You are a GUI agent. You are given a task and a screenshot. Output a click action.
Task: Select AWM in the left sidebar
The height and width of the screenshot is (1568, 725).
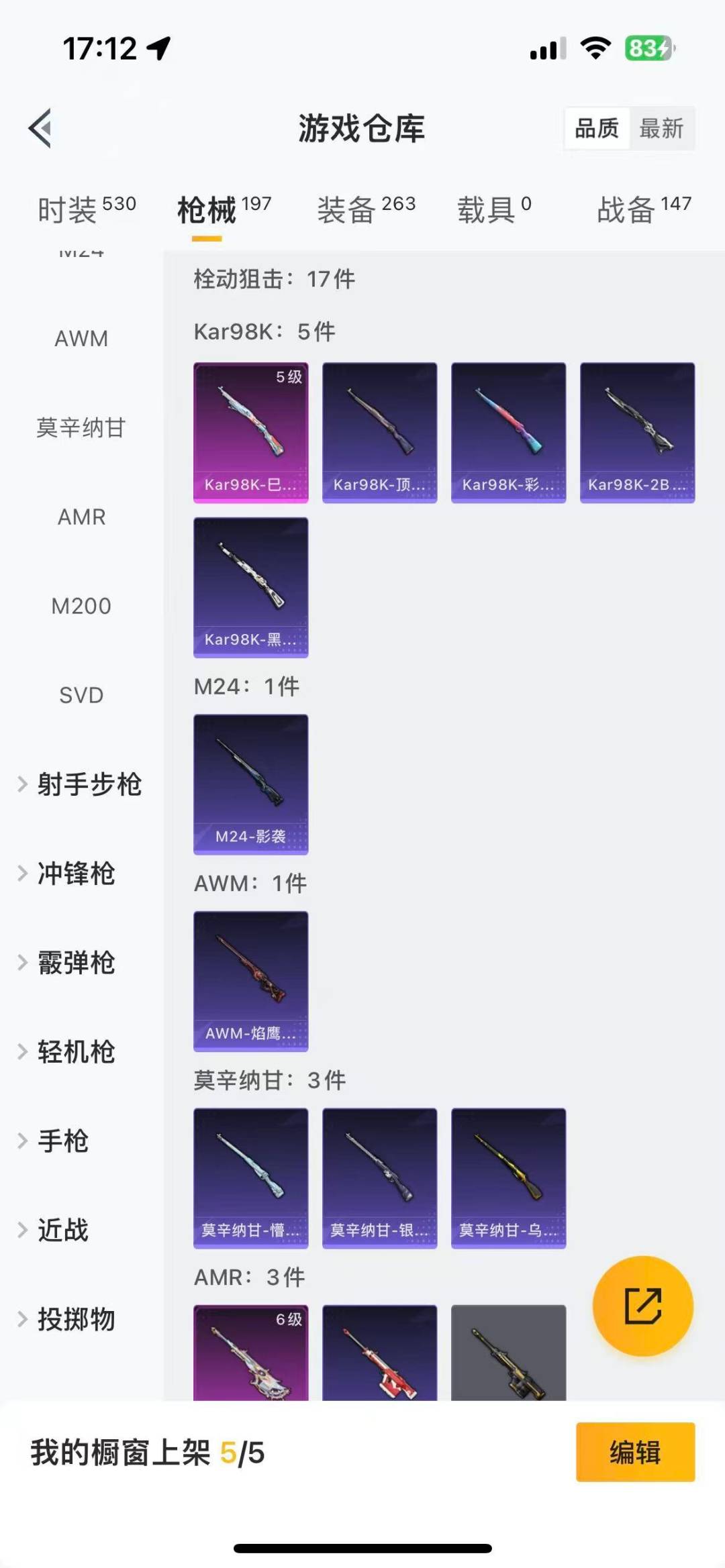click(x=81, y=339)
